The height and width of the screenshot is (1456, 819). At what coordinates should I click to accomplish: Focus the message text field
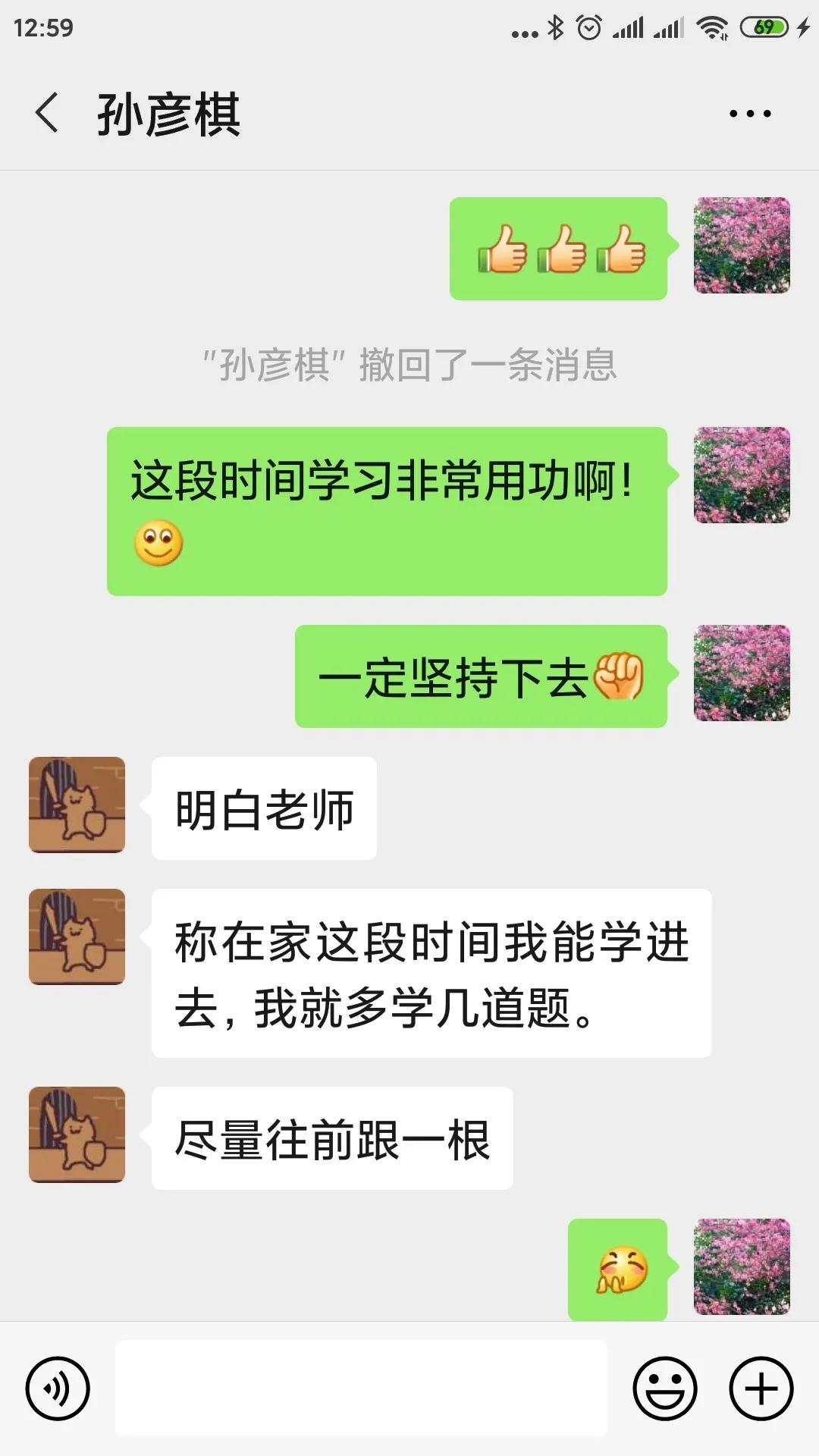(361, 1387)
